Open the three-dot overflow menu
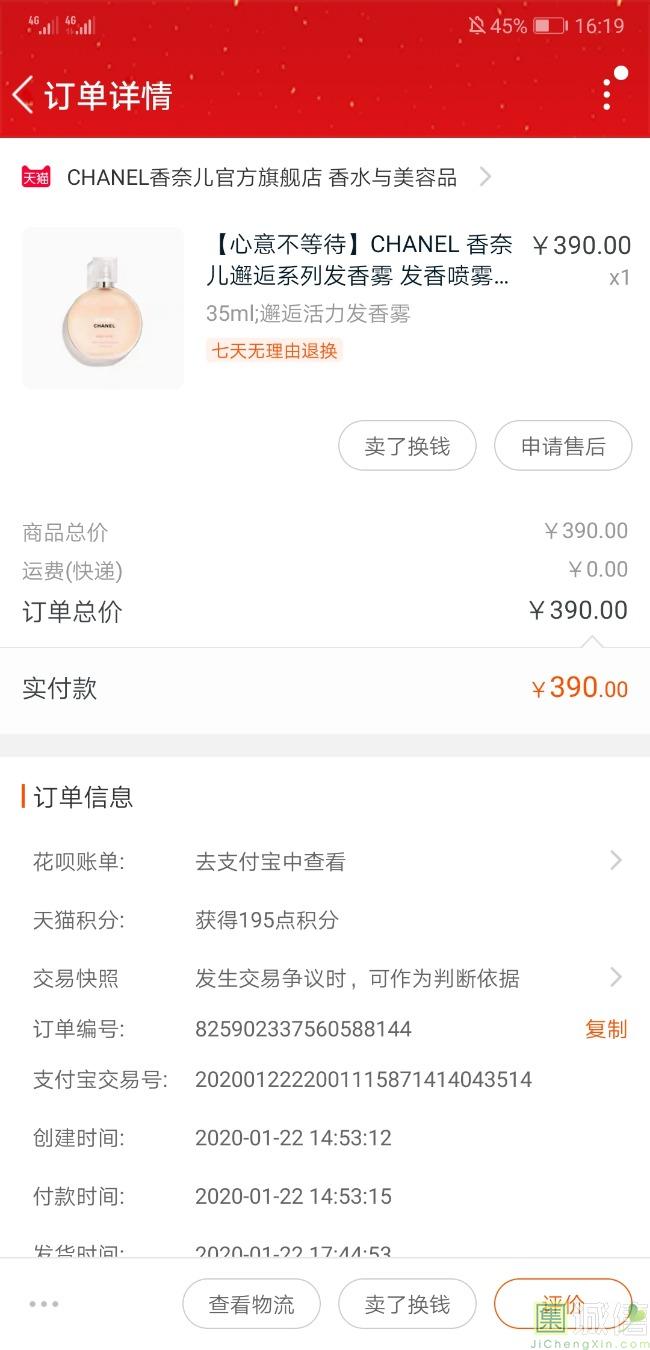The image size is (650, 1350). point(607,93)
